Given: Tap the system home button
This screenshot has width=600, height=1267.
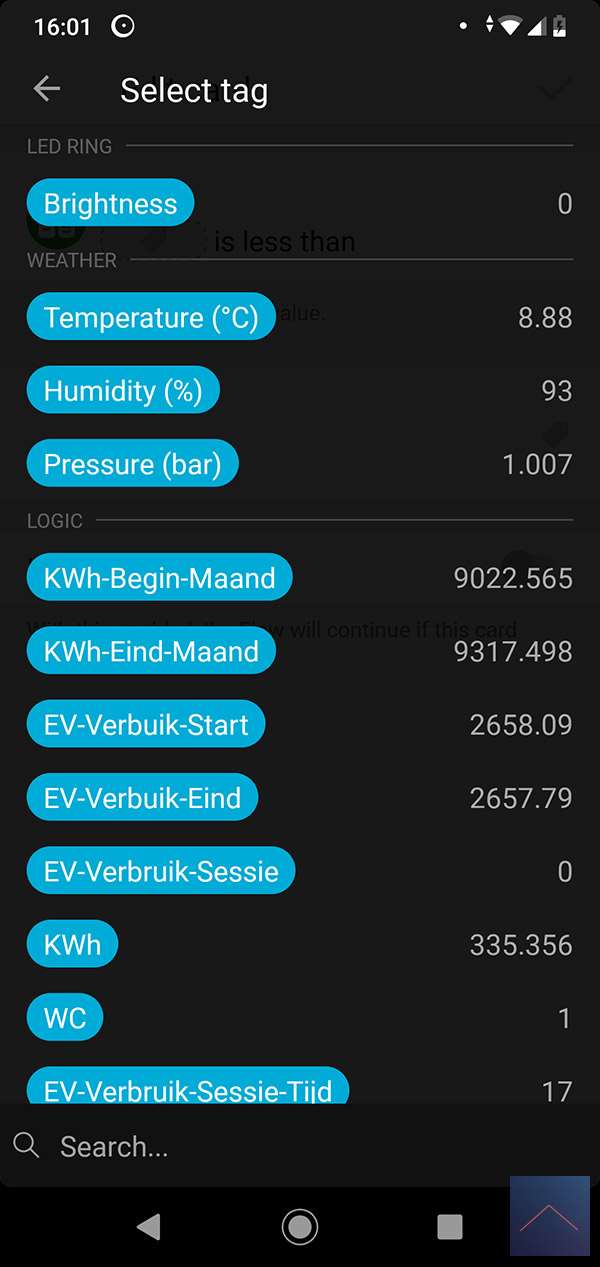Looking at the screenshot, I should point(300,1226).
